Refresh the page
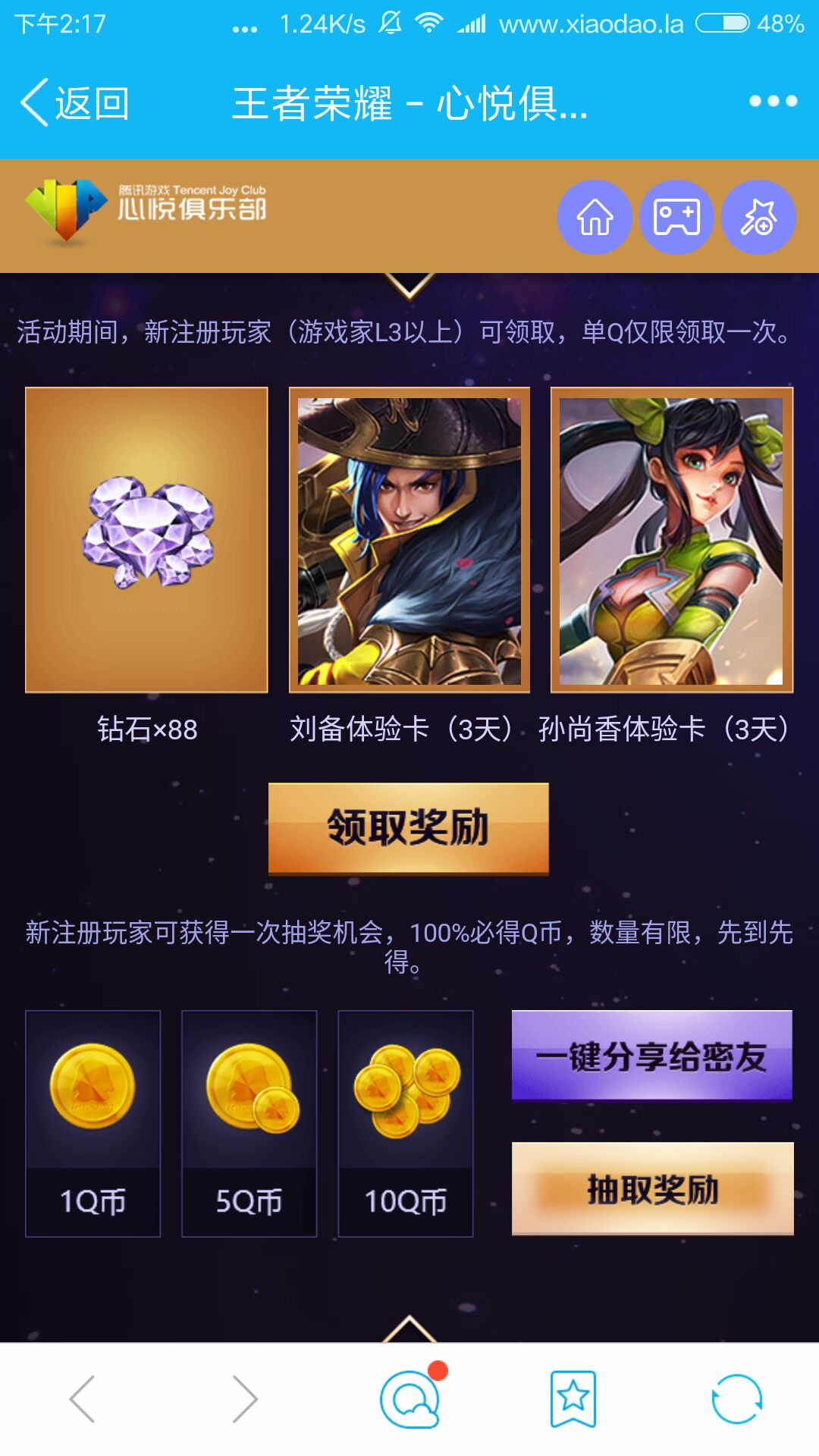Viewport: 819px width, 1456px height. [x=736, y=1399]
